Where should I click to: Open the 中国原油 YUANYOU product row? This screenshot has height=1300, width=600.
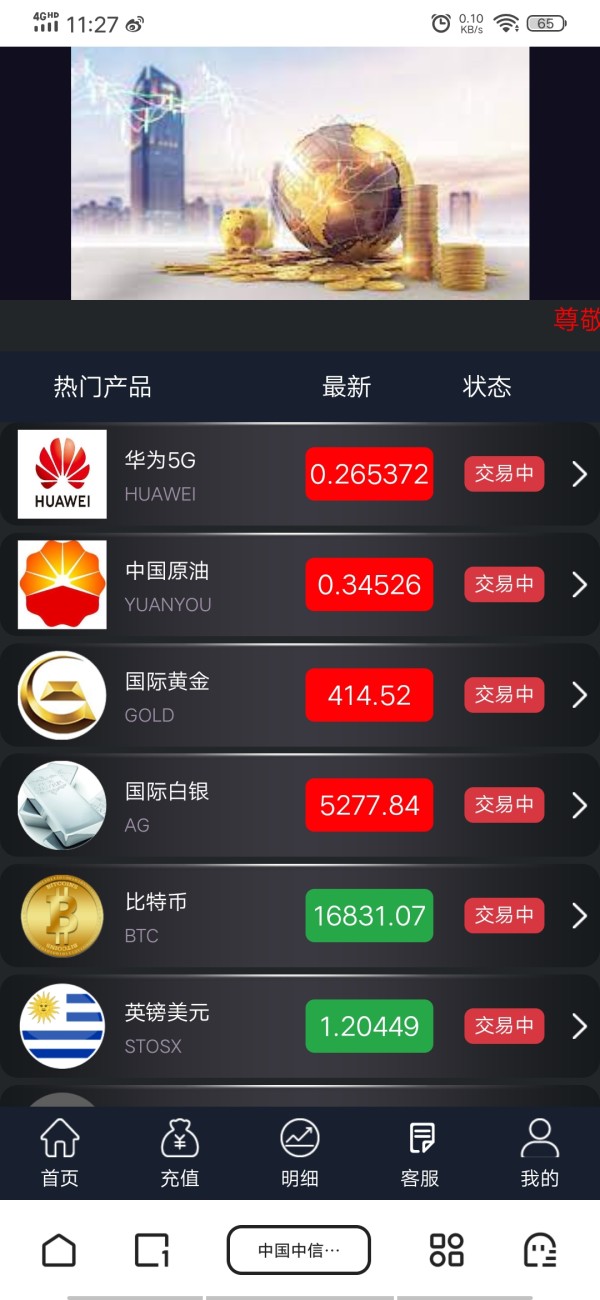coord(300,585)
